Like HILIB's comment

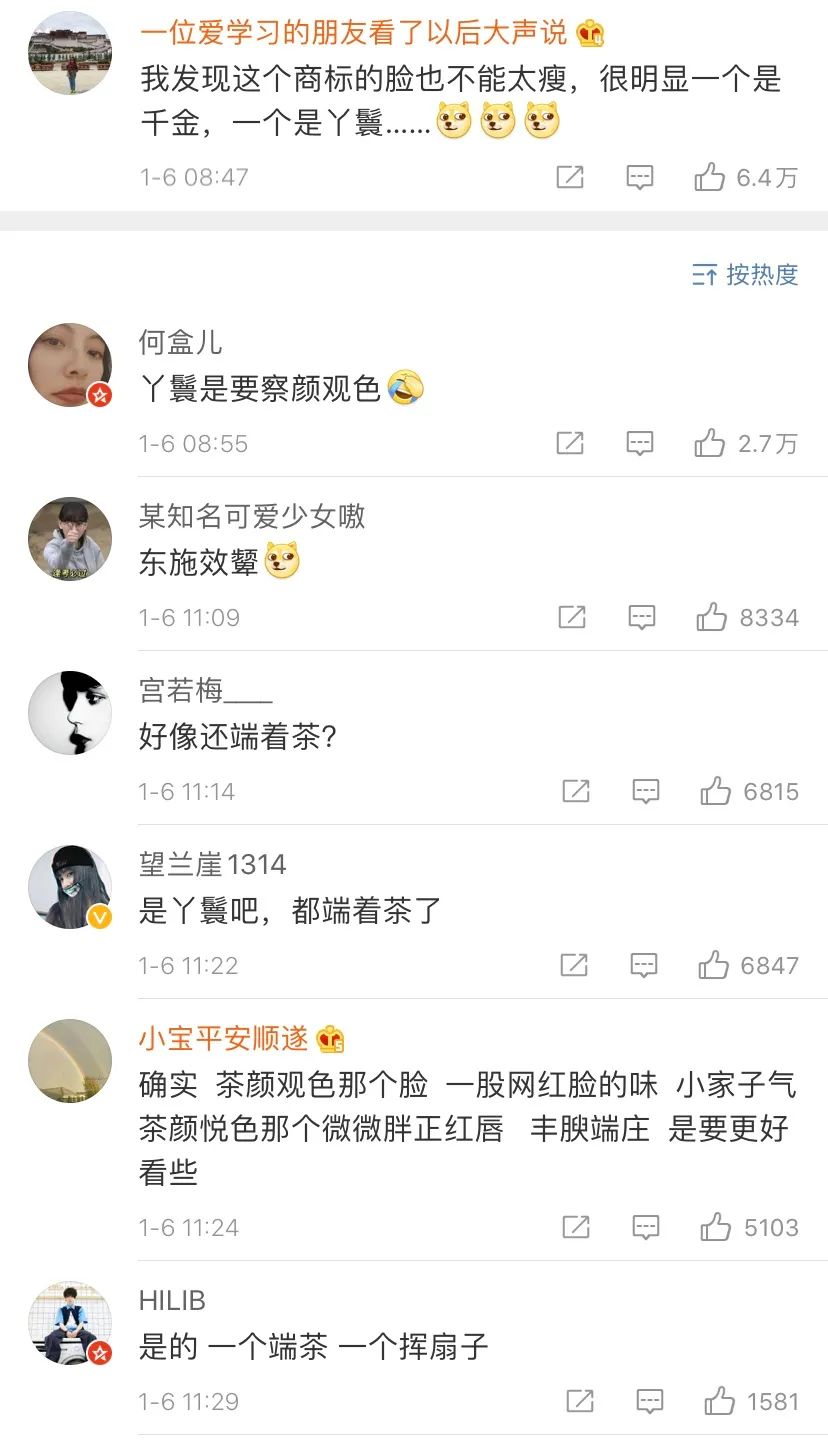[x=720, y=1401]
